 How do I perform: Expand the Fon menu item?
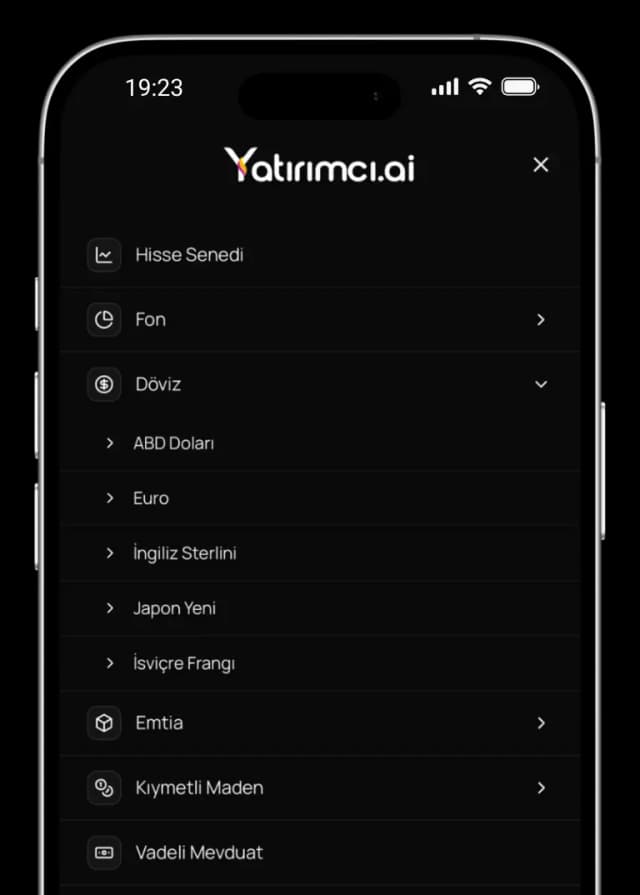[541, 320]
